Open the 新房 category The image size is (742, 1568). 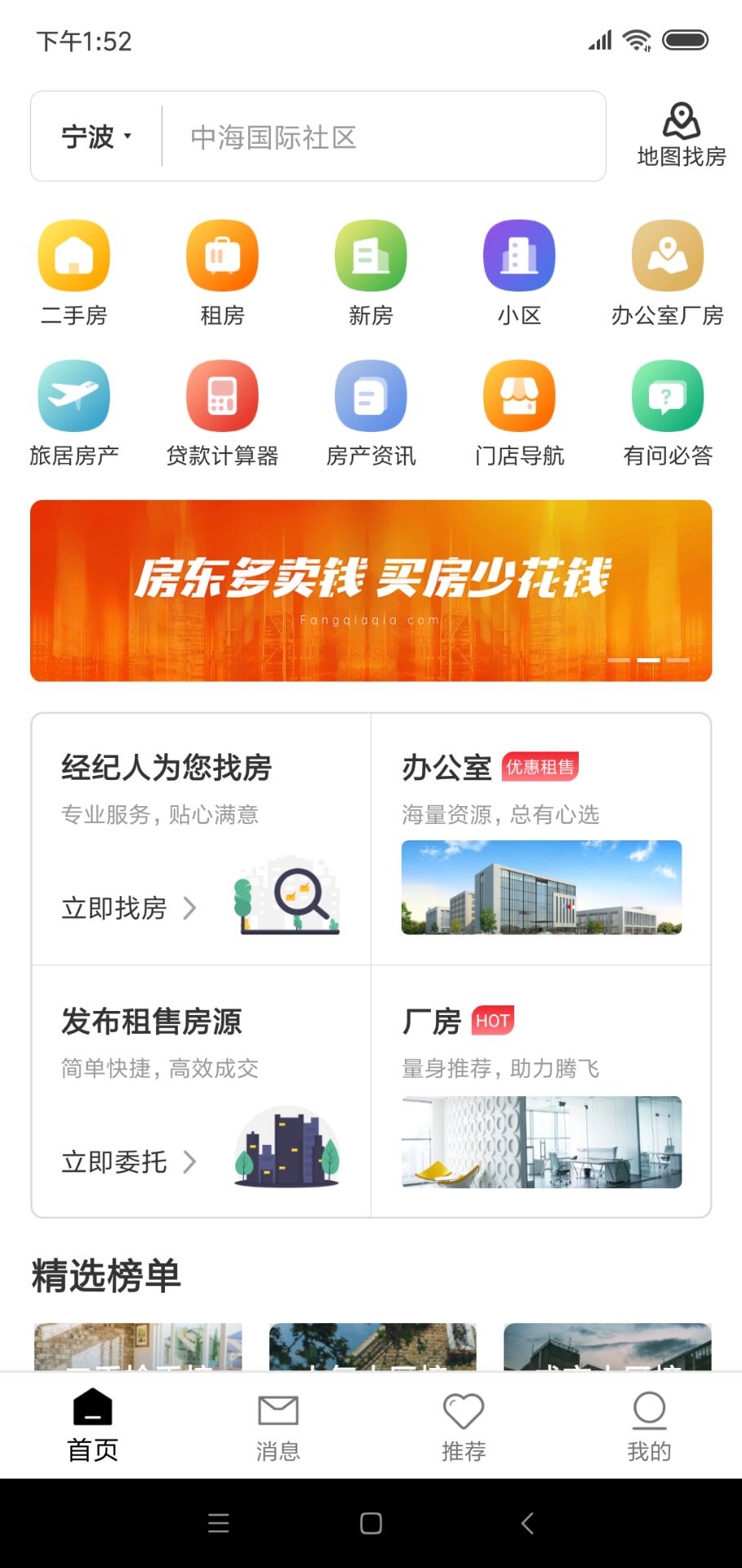point(371,272)
